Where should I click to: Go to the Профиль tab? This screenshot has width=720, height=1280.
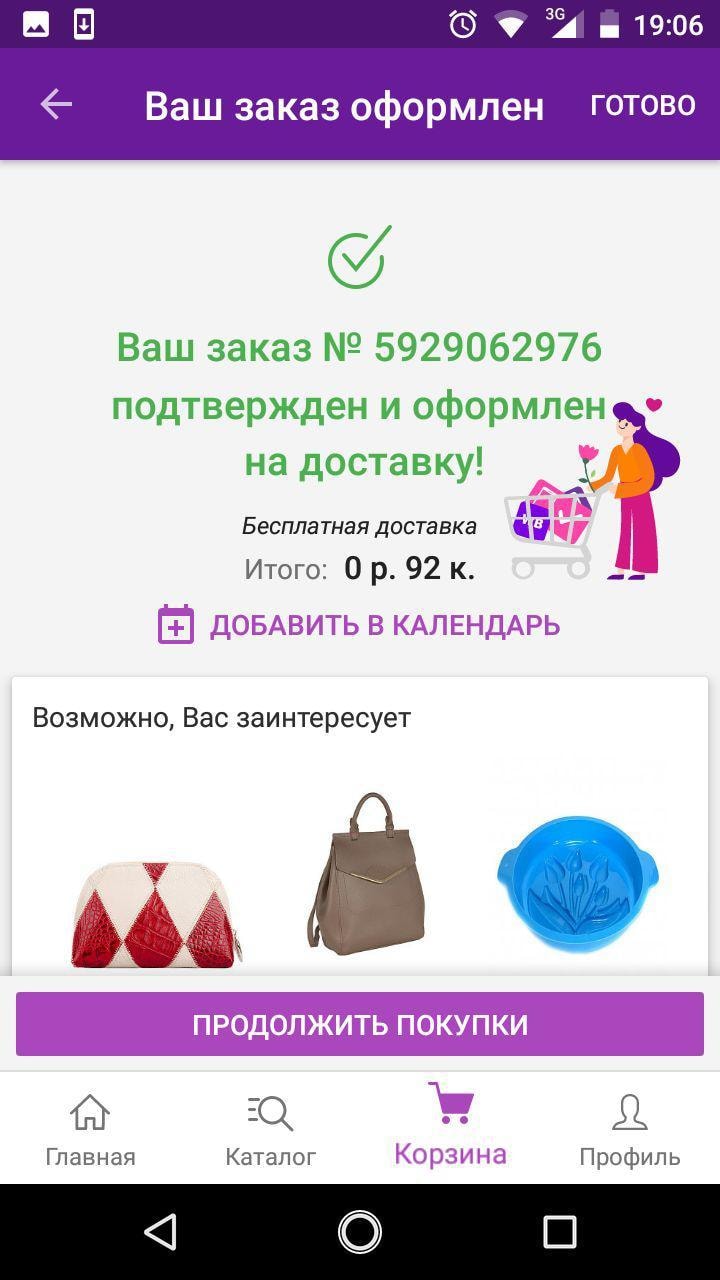click(x=630, y=1130)
